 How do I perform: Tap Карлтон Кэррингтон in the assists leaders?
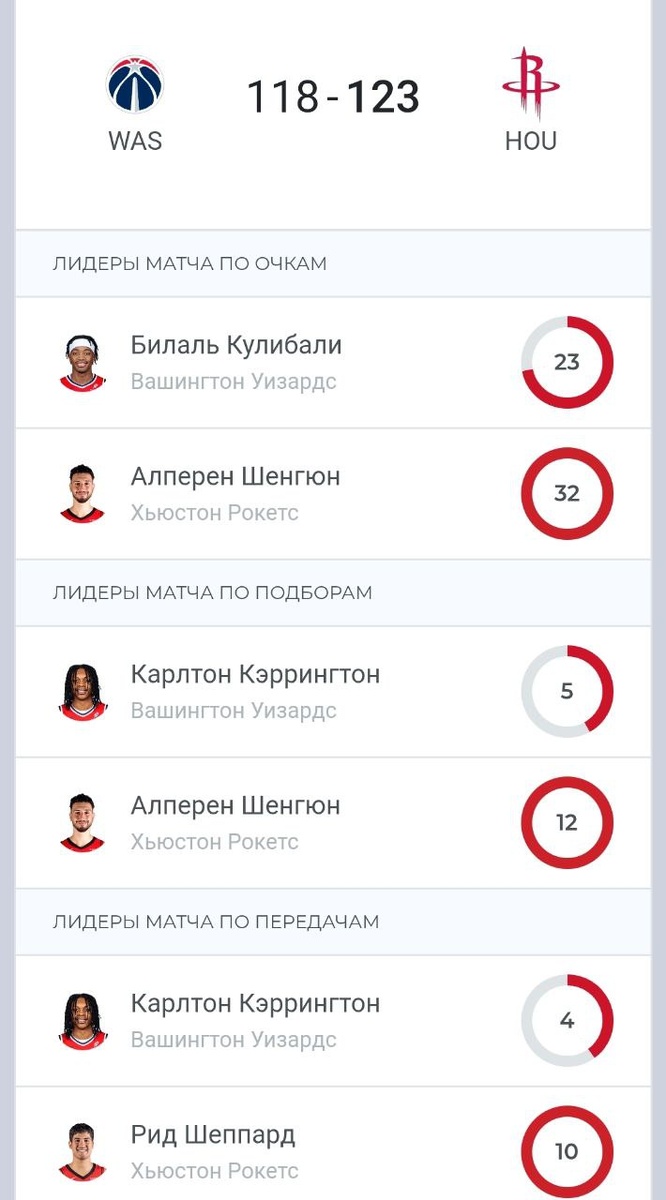click(255, 1004)
